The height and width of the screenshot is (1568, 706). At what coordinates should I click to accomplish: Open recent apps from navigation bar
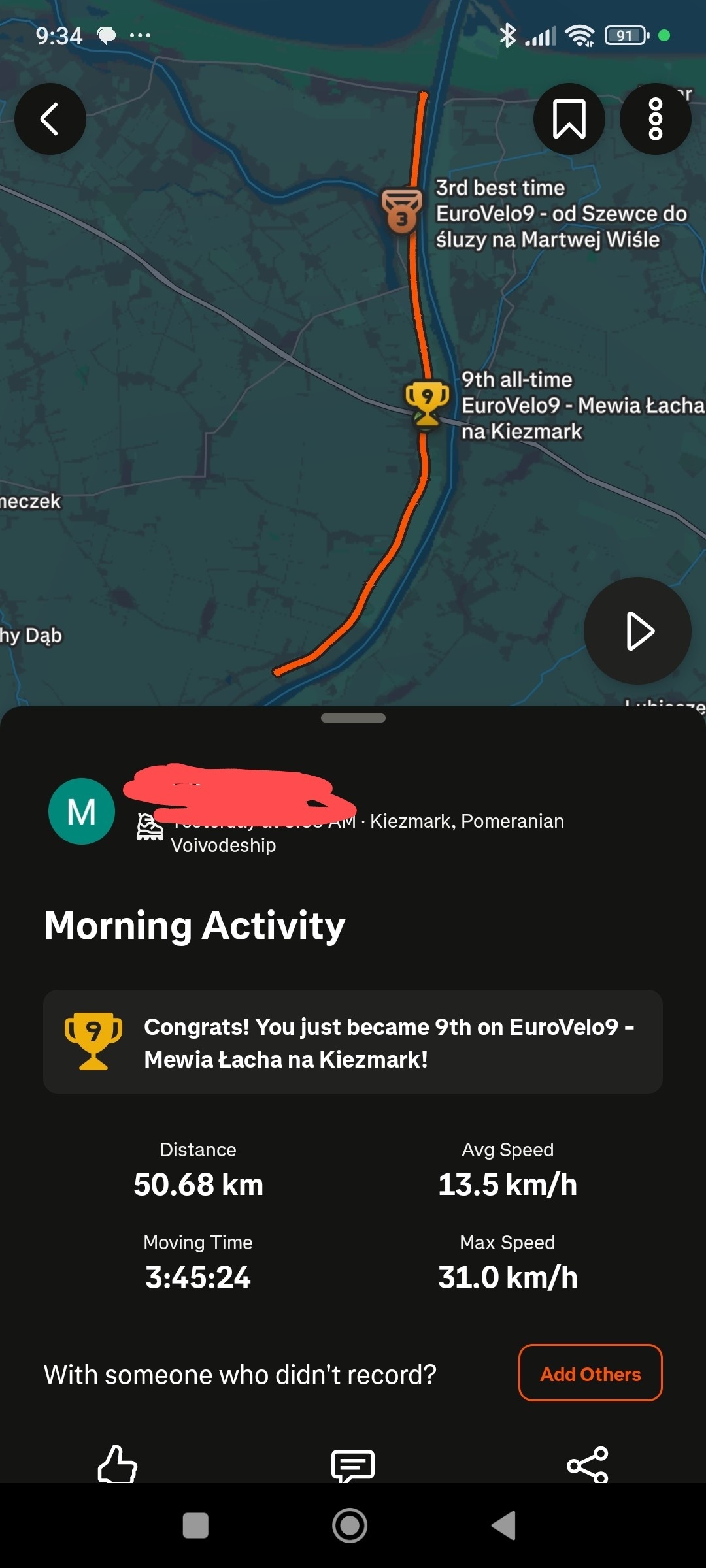pyautogui.click(x=195, y=1526)
